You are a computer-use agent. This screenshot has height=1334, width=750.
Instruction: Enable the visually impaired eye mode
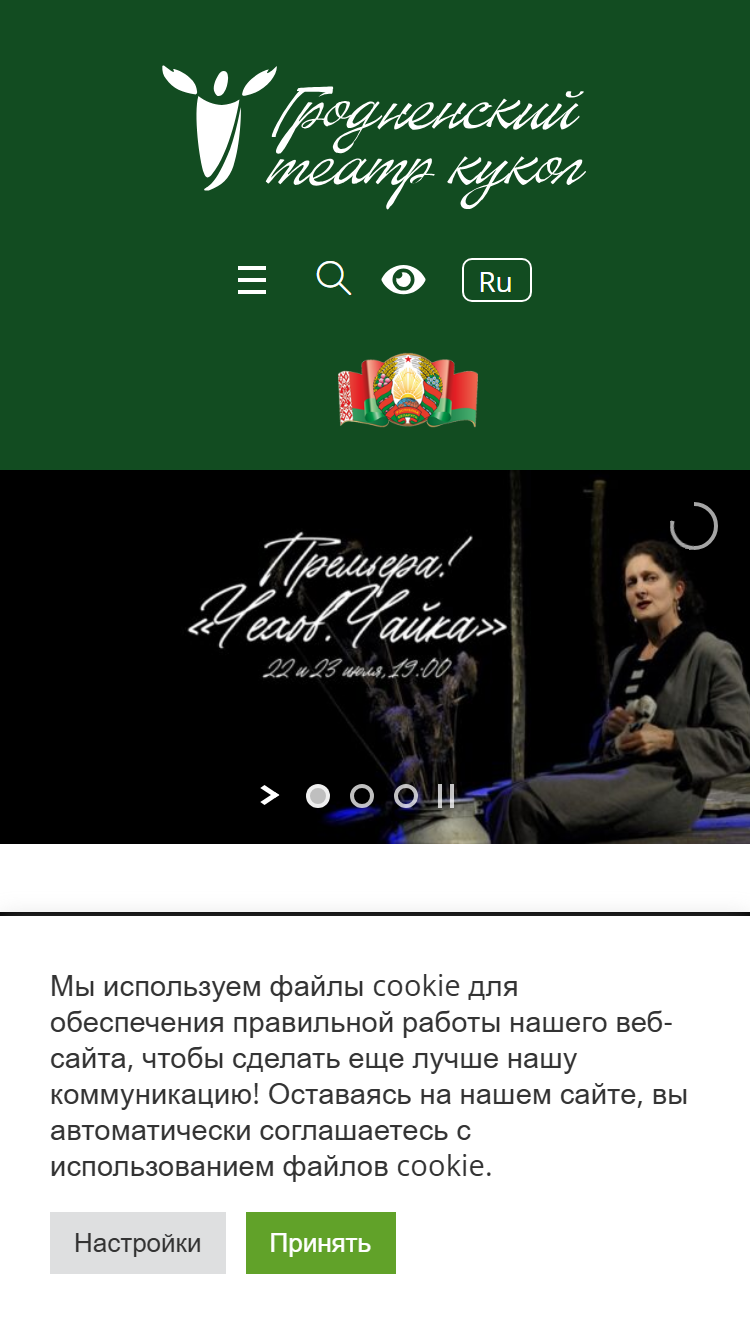(x=404, y=280)
